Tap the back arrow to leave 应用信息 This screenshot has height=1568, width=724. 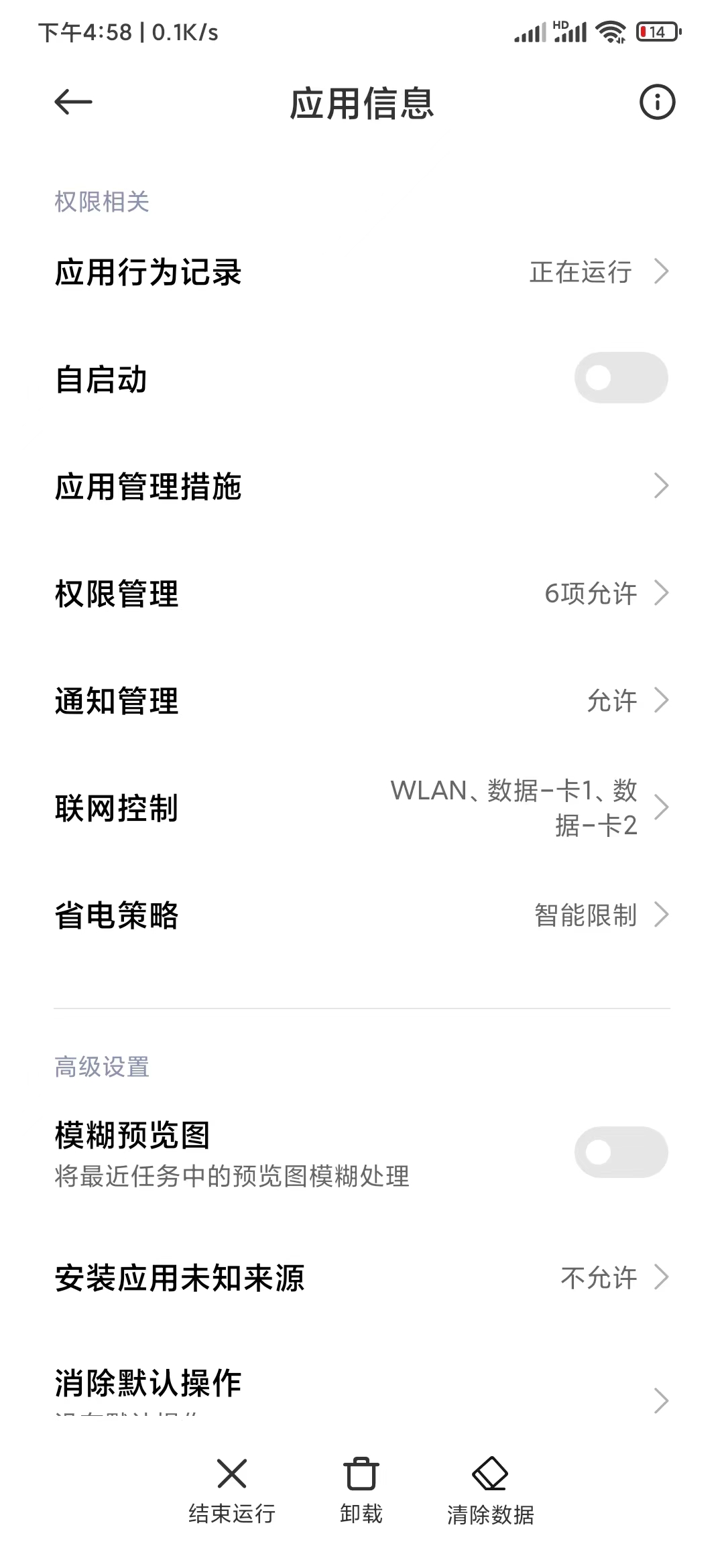point(72,102)
